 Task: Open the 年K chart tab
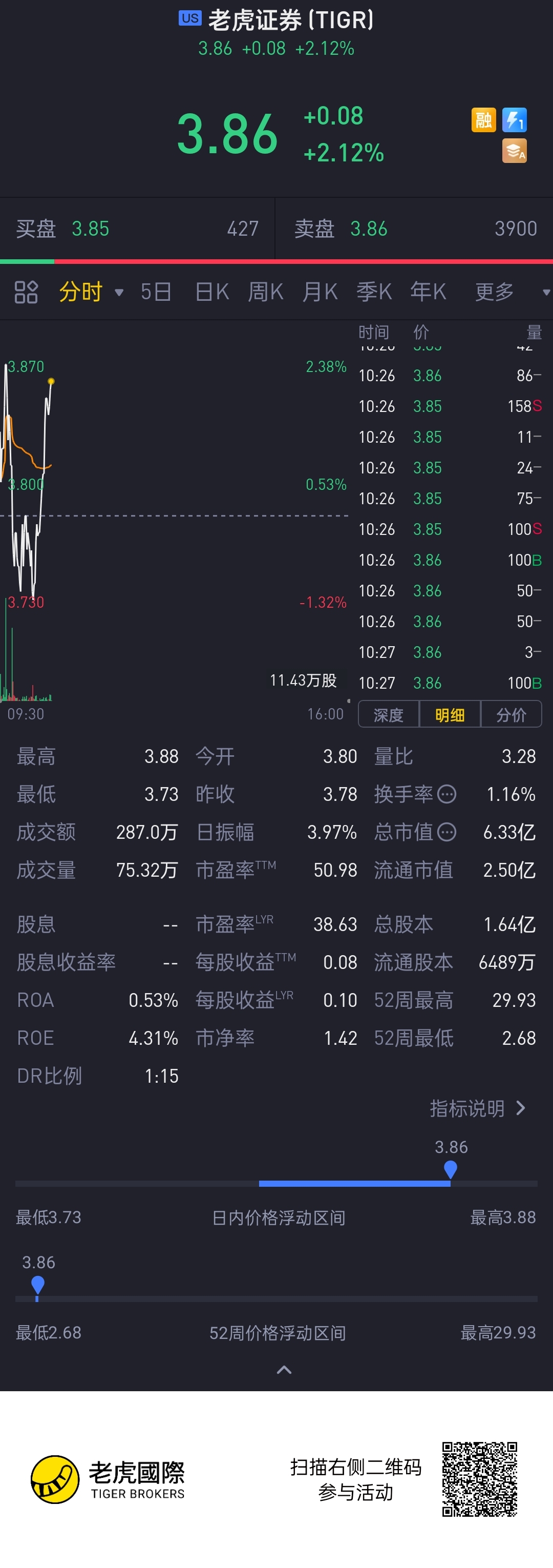[428, 292]
